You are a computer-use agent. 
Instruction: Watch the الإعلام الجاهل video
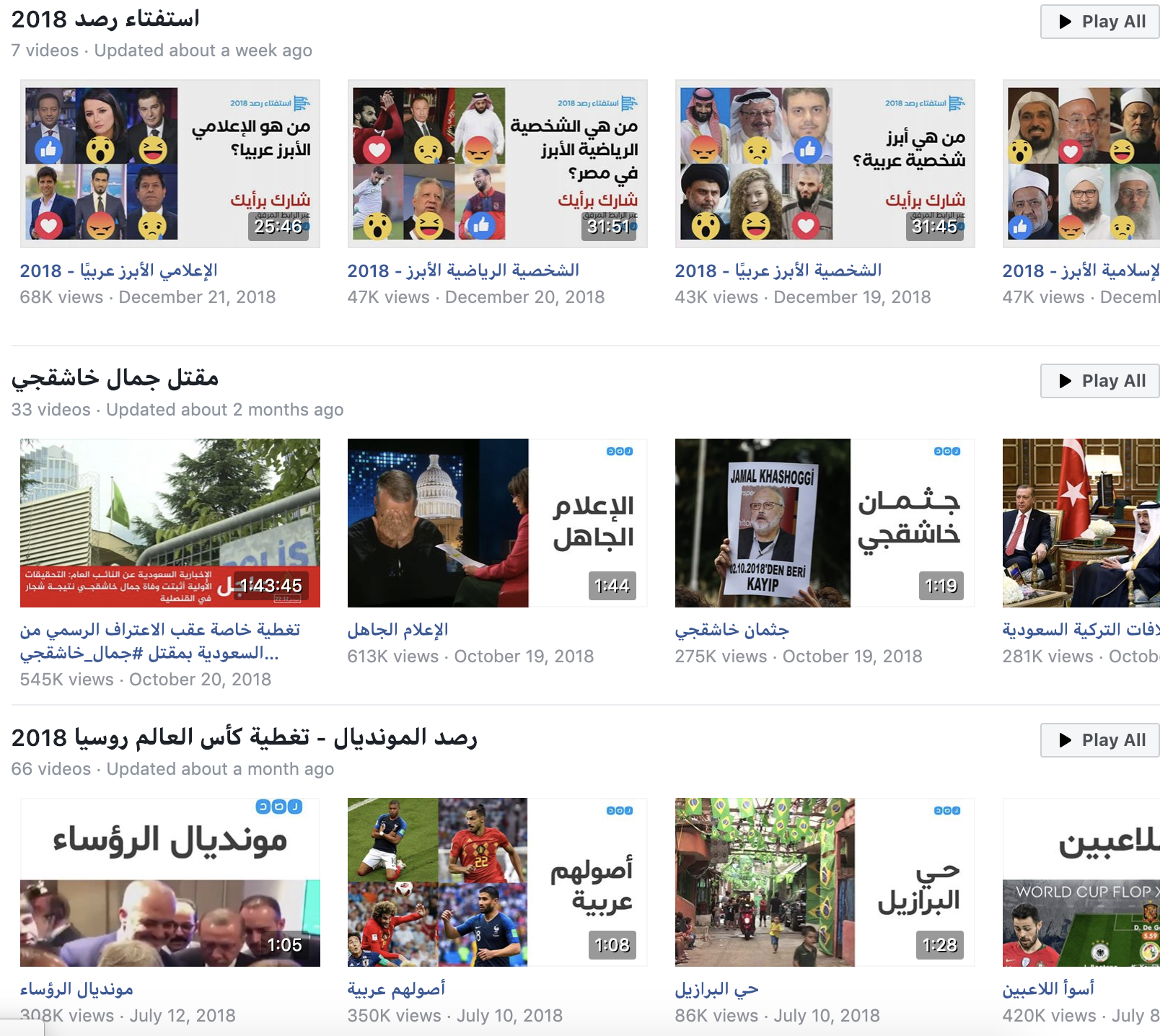(x=497, y=523)
